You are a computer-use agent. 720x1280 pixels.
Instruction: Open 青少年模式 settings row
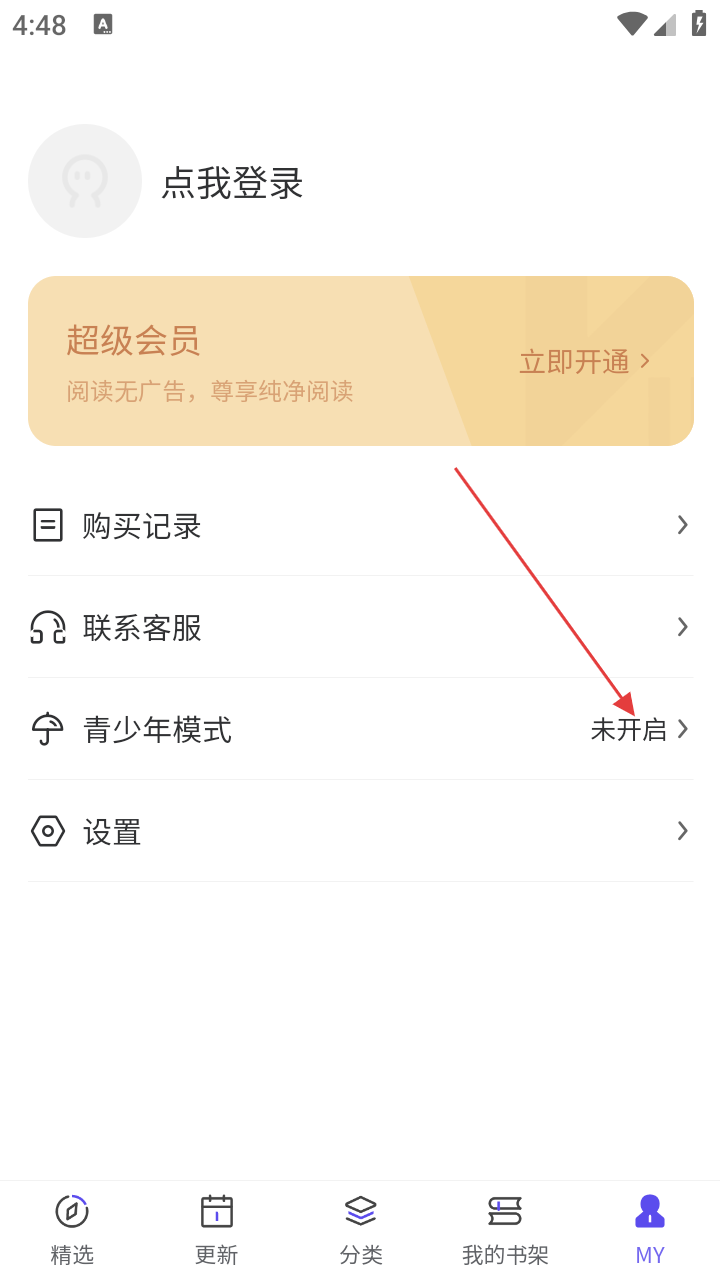click(360, 729)
